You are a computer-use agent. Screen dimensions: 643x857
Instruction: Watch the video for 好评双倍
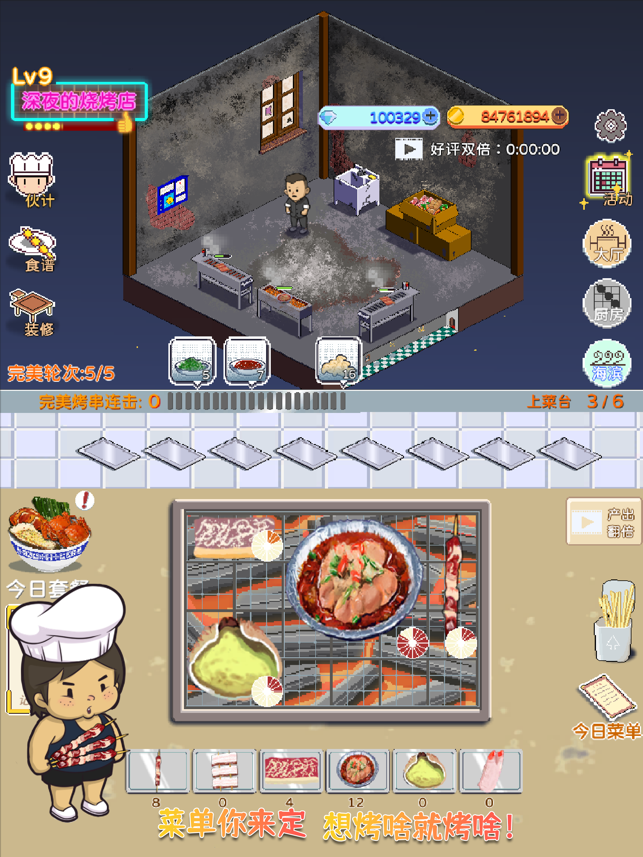[407, 148]
